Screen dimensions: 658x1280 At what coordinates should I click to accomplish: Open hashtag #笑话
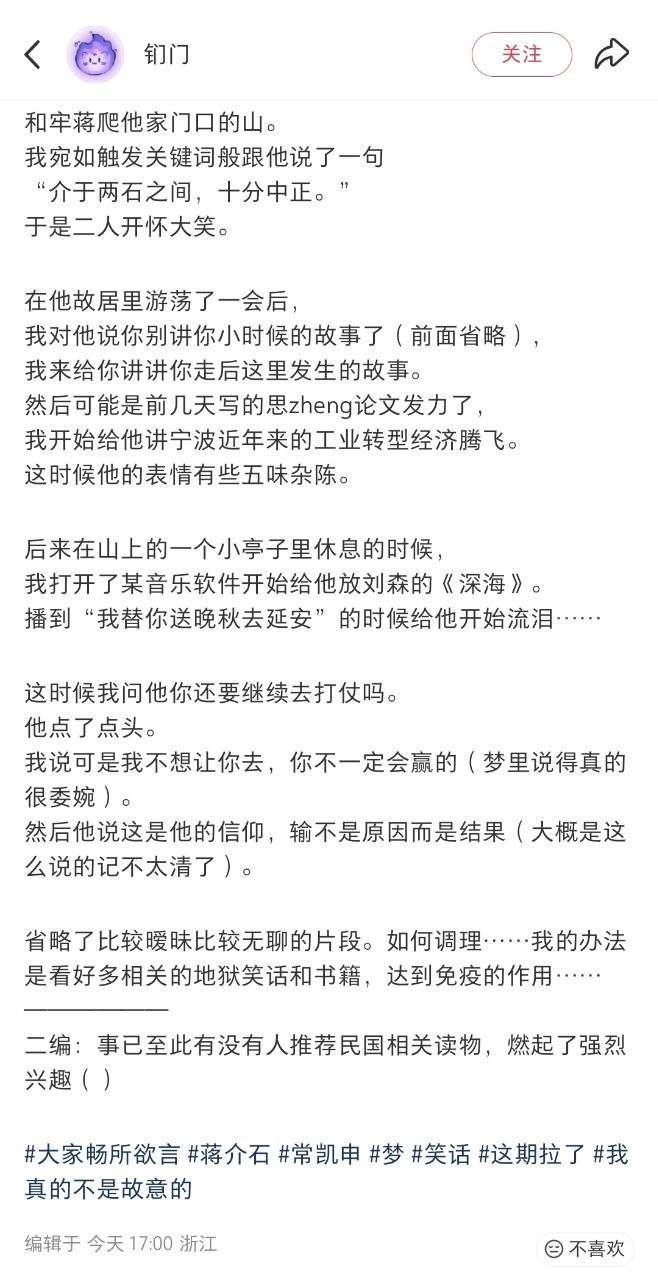(441, 1154)
